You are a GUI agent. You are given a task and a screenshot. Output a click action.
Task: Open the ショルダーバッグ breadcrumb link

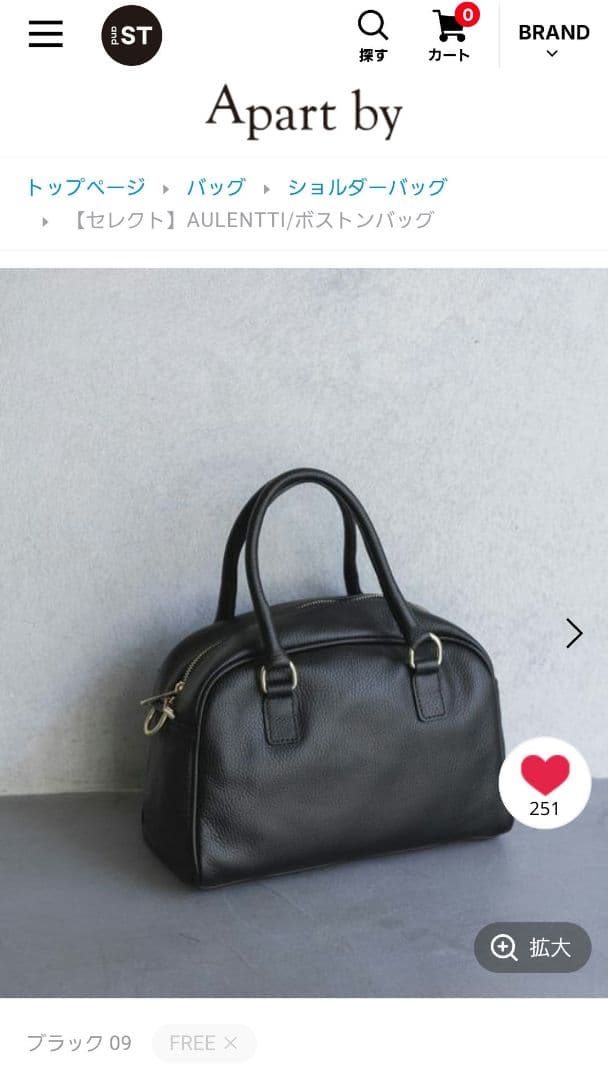click(367, 187)
